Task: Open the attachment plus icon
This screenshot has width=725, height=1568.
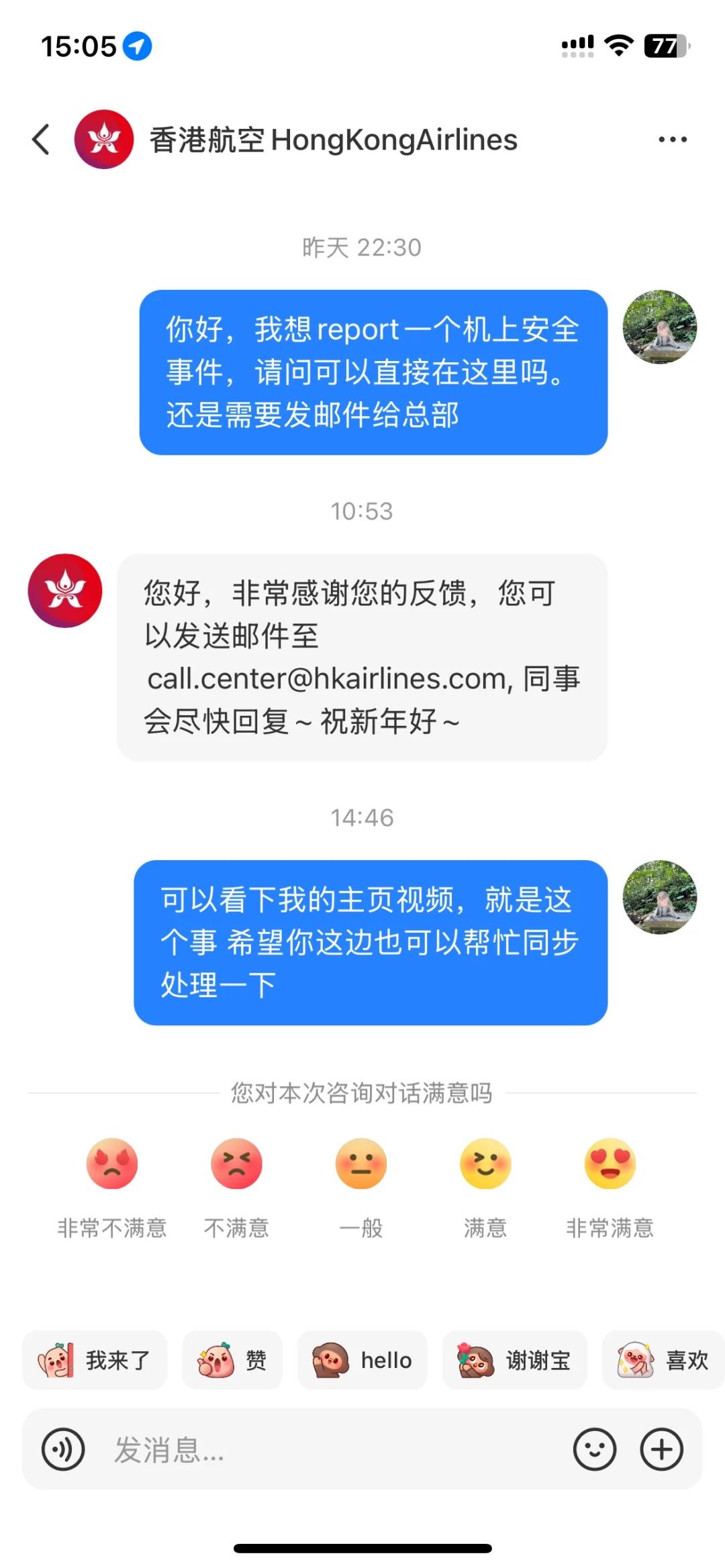Action: [x=661, y=1448]
